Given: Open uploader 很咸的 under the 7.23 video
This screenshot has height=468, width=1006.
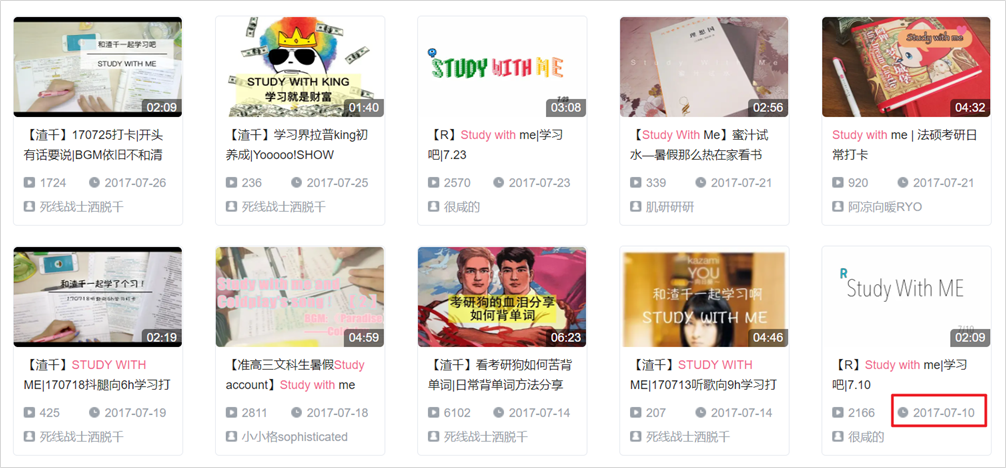Looking at the screenshot, I should click(463, 206).
